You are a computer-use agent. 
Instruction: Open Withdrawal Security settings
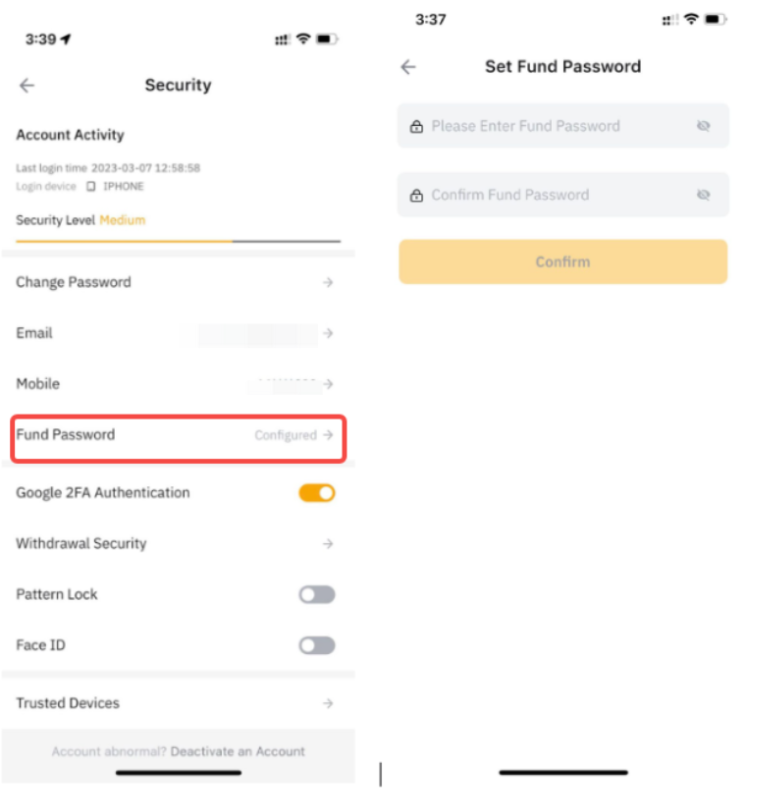[x=175, y=544]
